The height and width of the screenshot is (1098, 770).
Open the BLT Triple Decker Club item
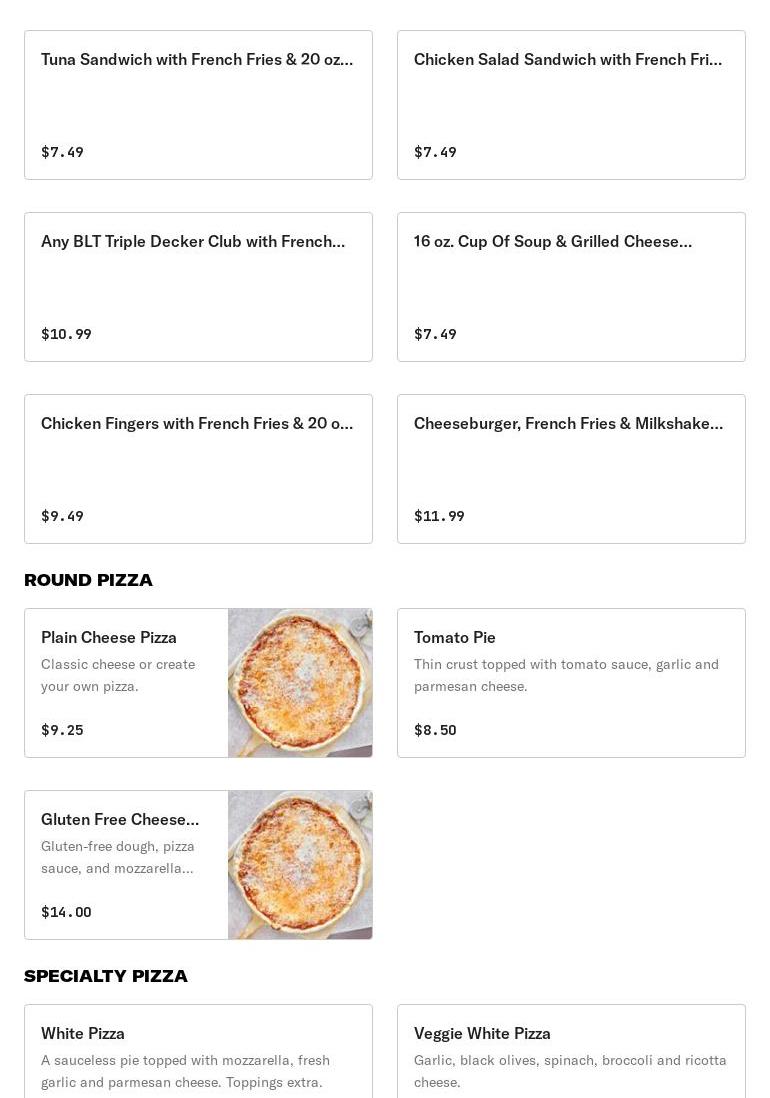pyautogui.click(x=198, y=287)
